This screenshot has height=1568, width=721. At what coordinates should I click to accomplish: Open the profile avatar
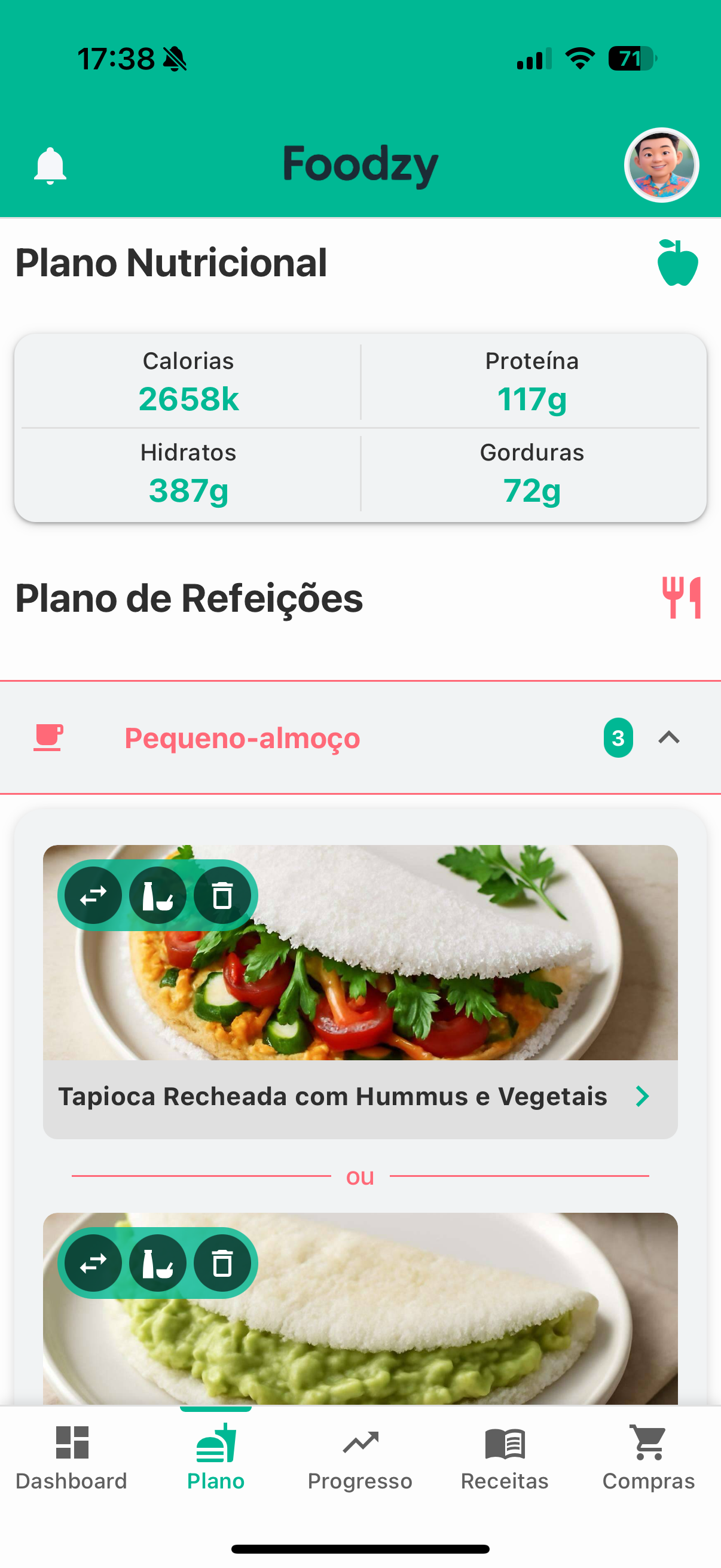coord(661,165)
